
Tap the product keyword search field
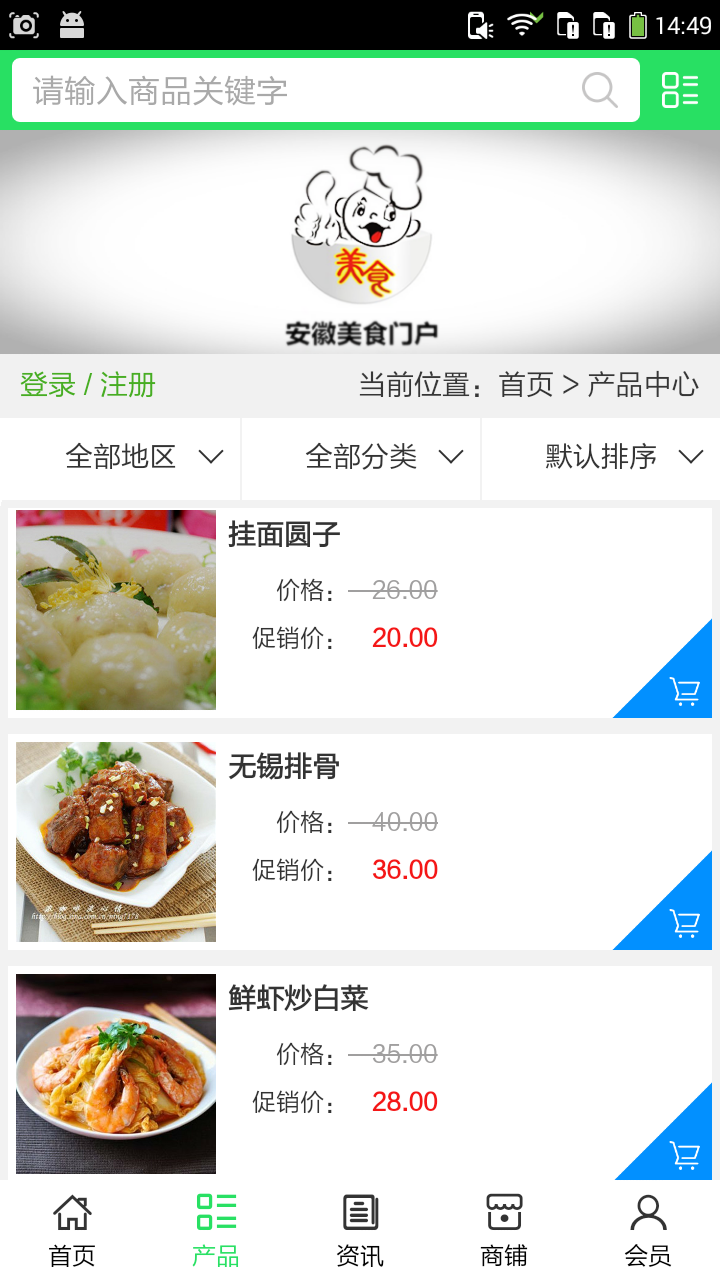300,91
